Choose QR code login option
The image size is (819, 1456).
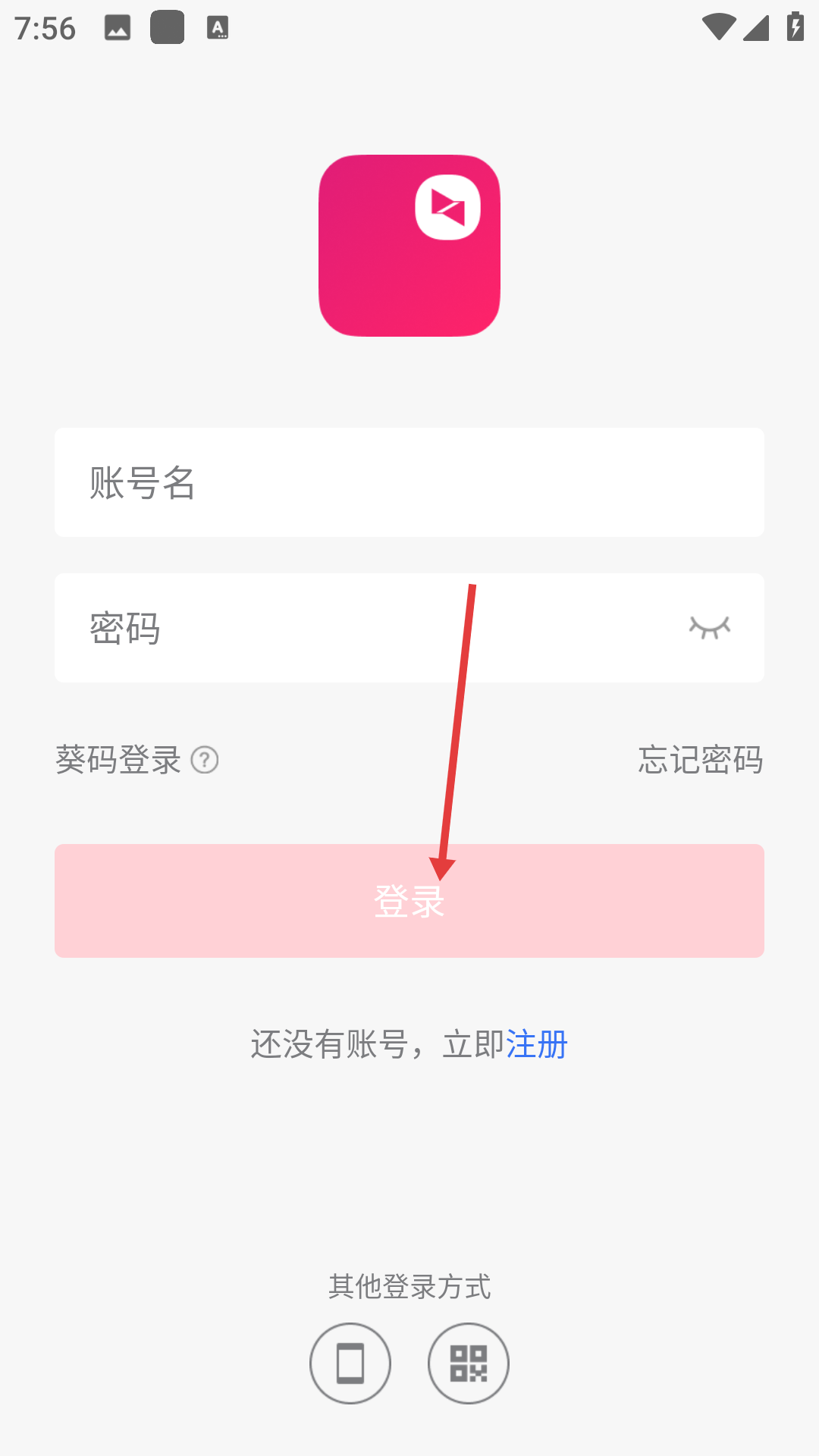[x=469, y=1363]
